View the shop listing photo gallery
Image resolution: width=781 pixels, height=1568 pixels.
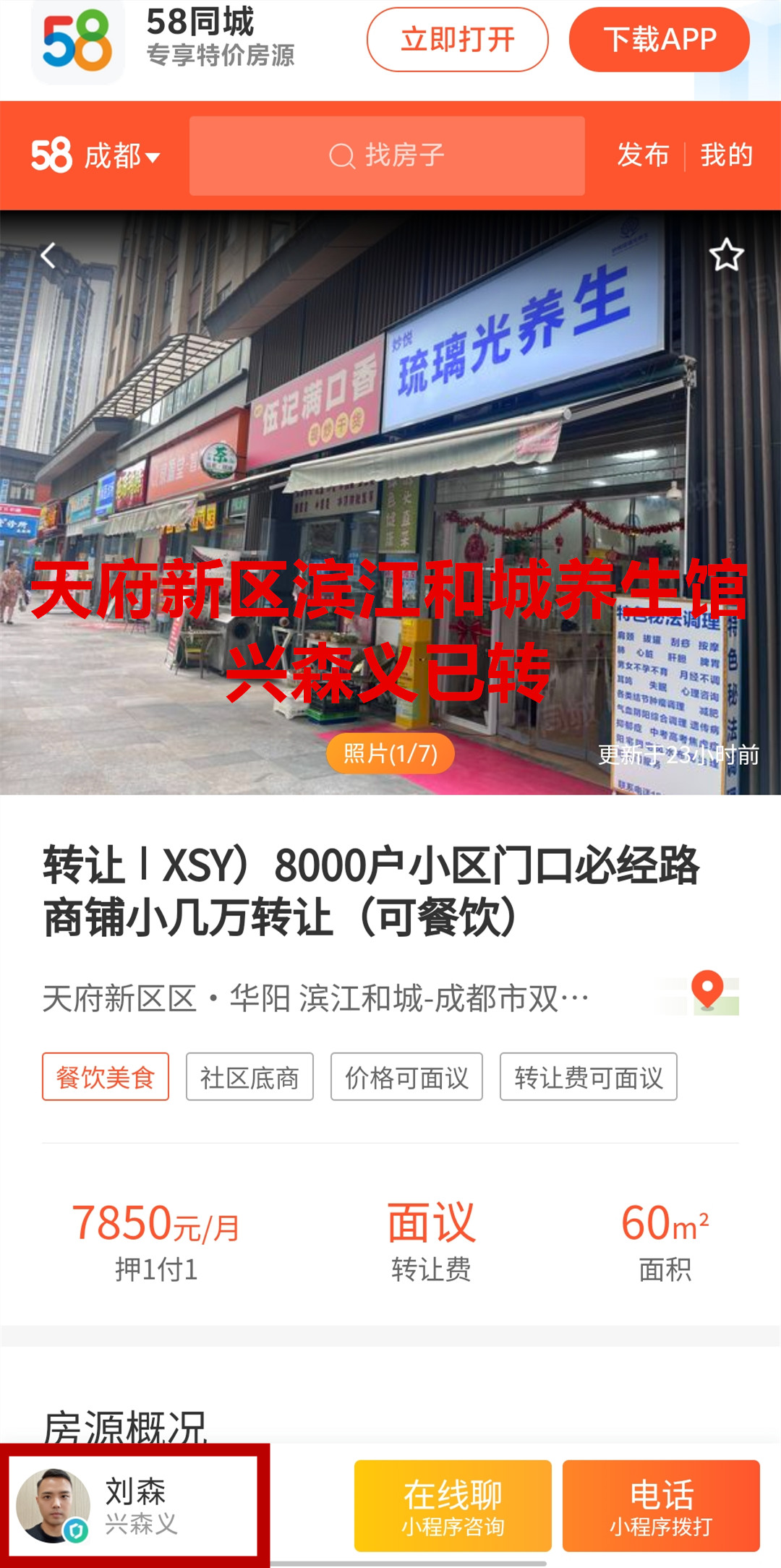390,753
